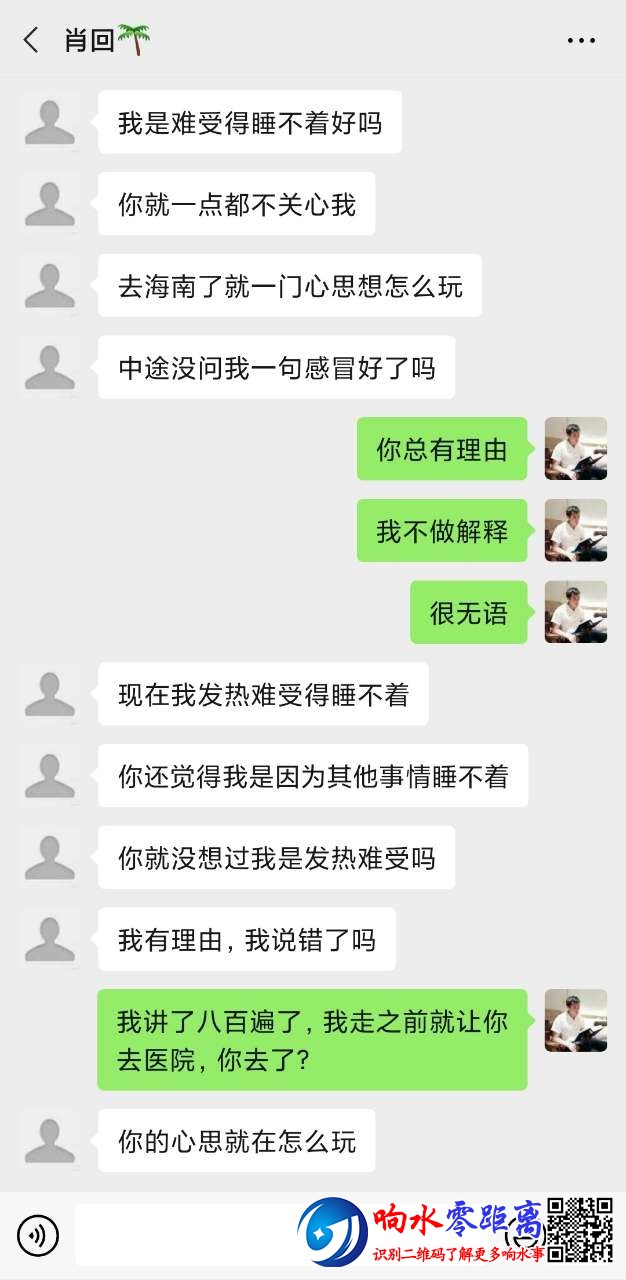Open the chat info overflow menu
Viewport: 626px width, 1280px height.
click(x=581, y=41)
